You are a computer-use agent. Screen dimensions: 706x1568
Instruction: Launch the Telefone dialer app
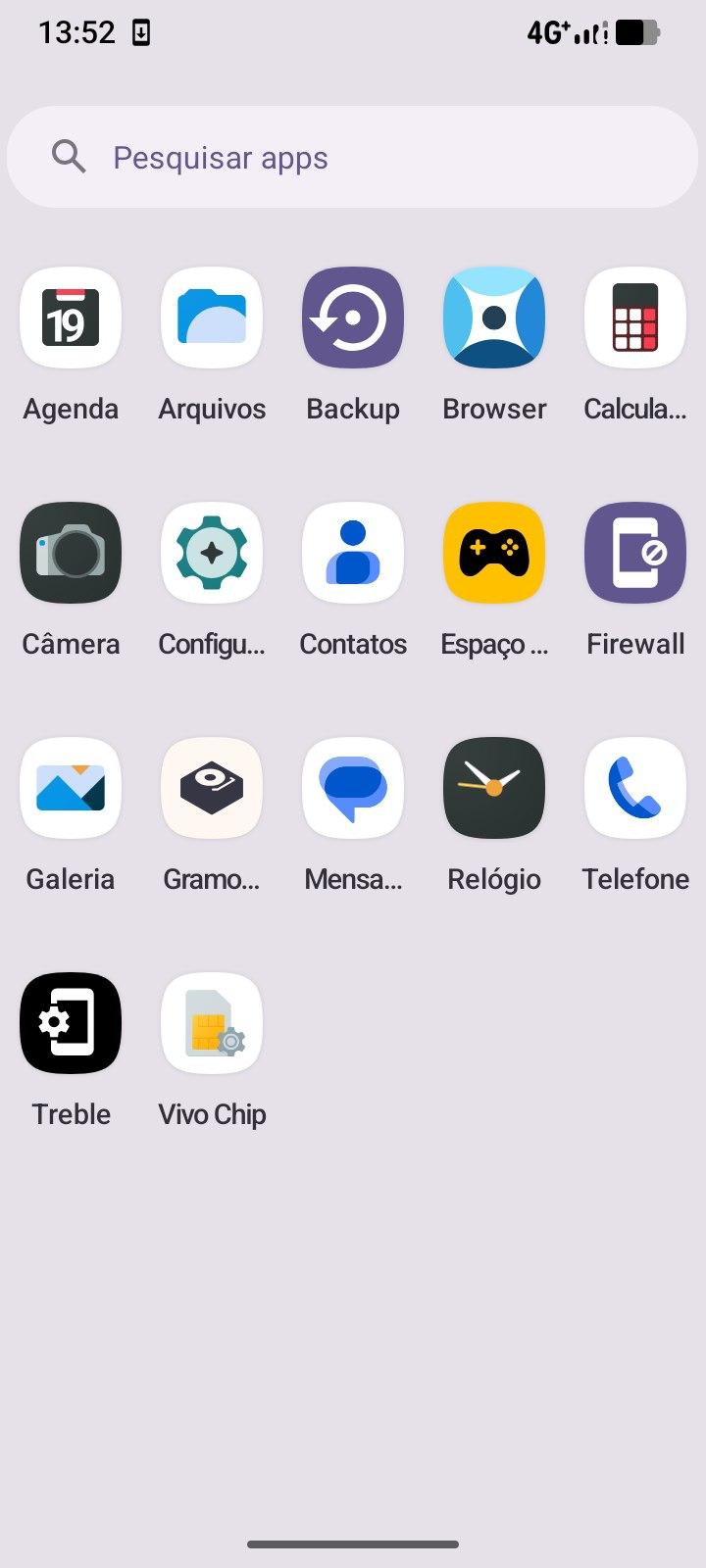(635, 789)
